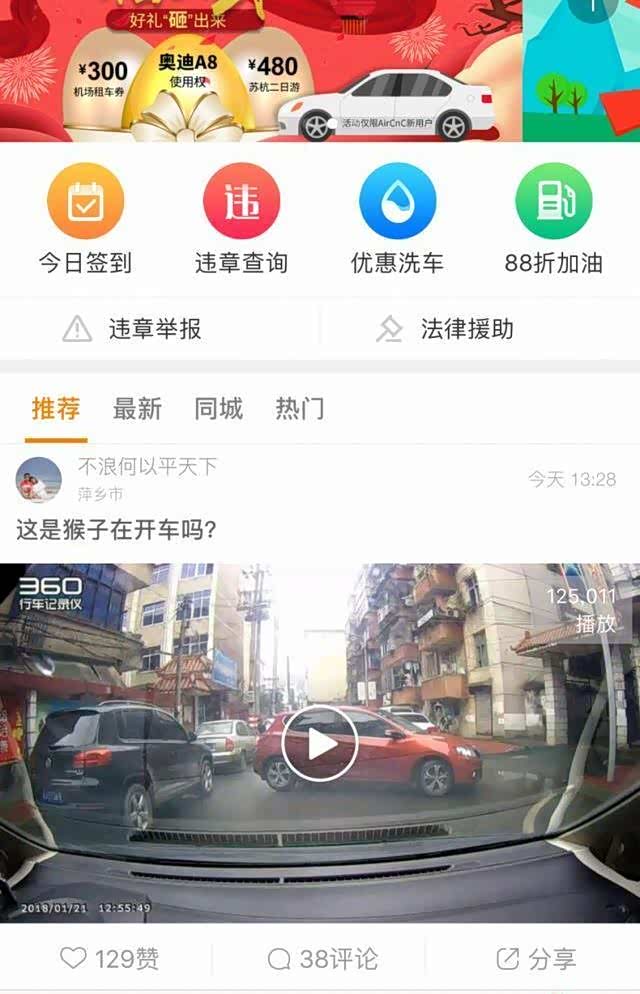Open profile avatar of 不浪何以平天下

[x=39, y=480]
